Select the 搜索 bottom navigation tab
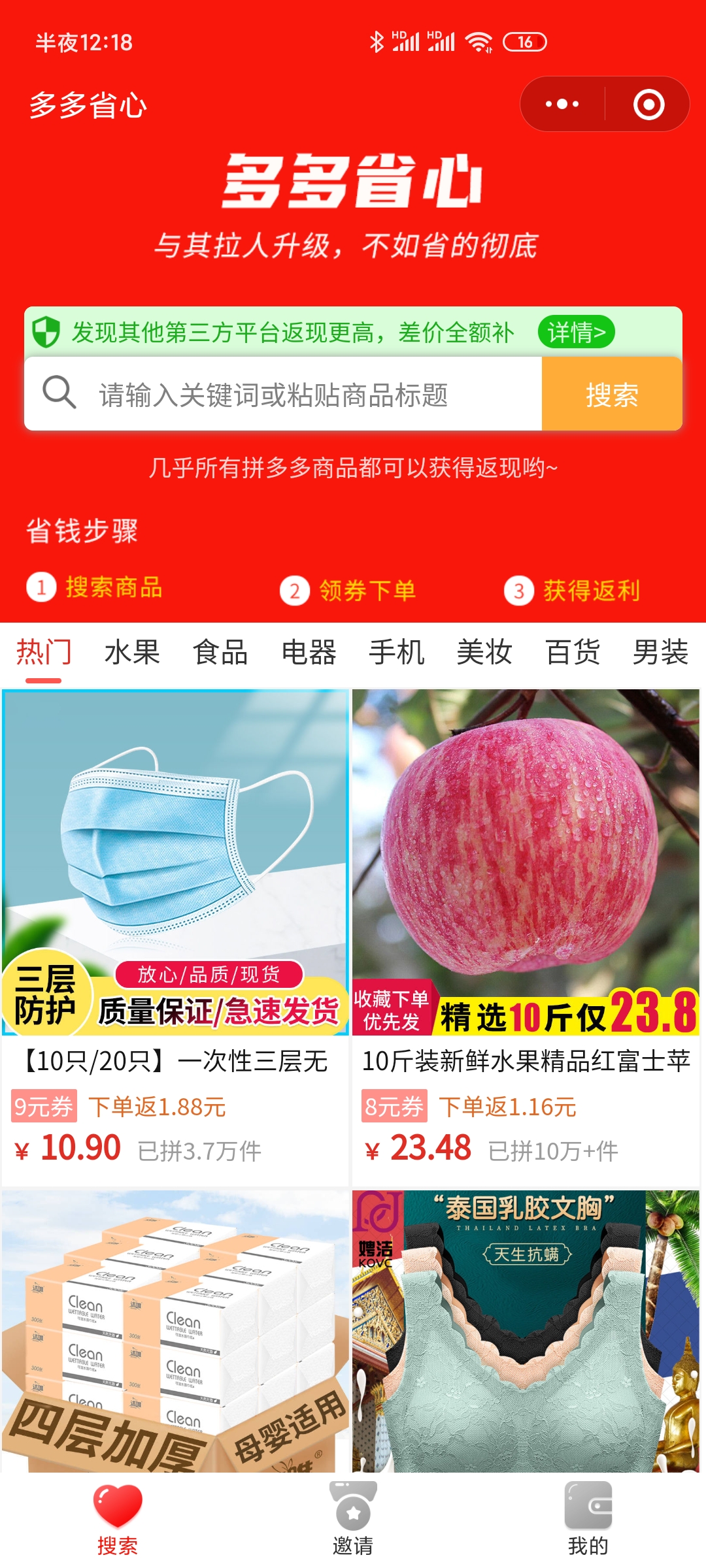Screen dimensions: 706x1568 118,1519
